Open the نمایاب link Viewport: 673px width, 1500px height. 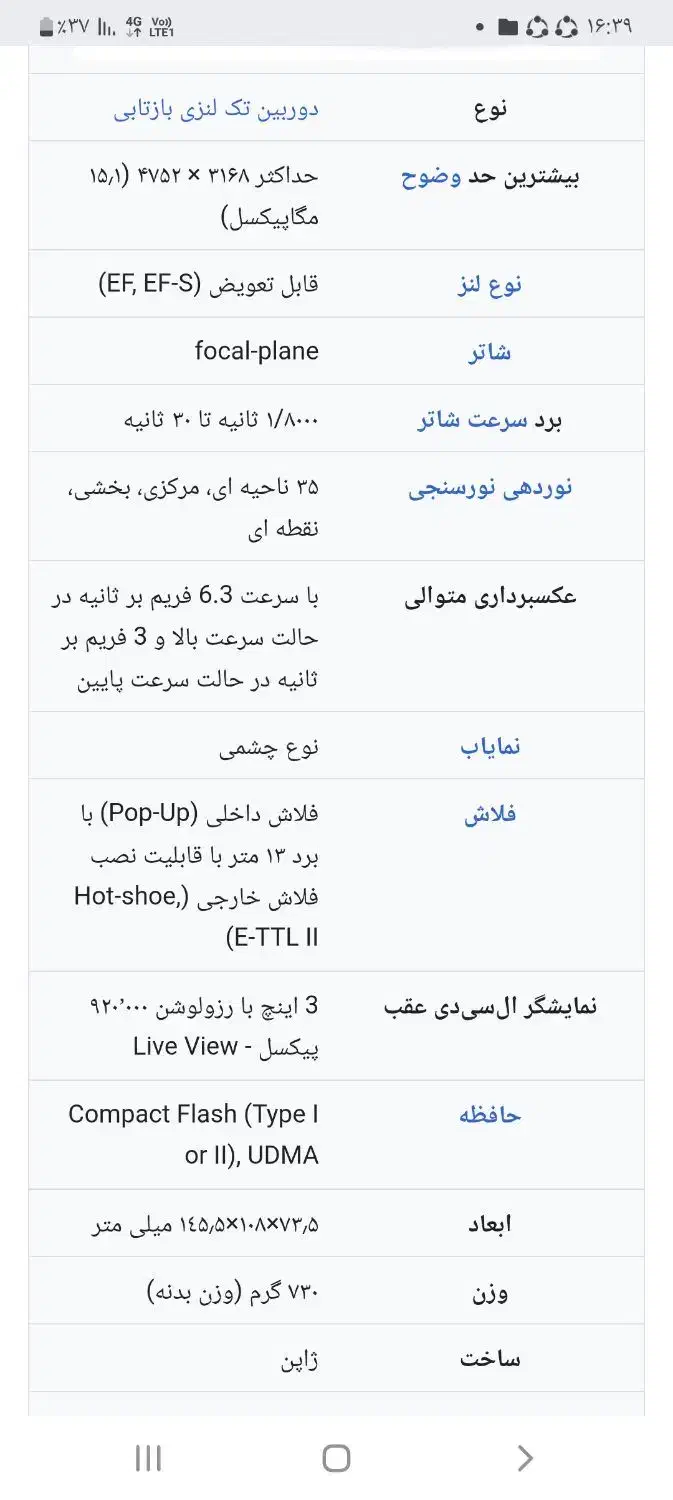(490, 746)
